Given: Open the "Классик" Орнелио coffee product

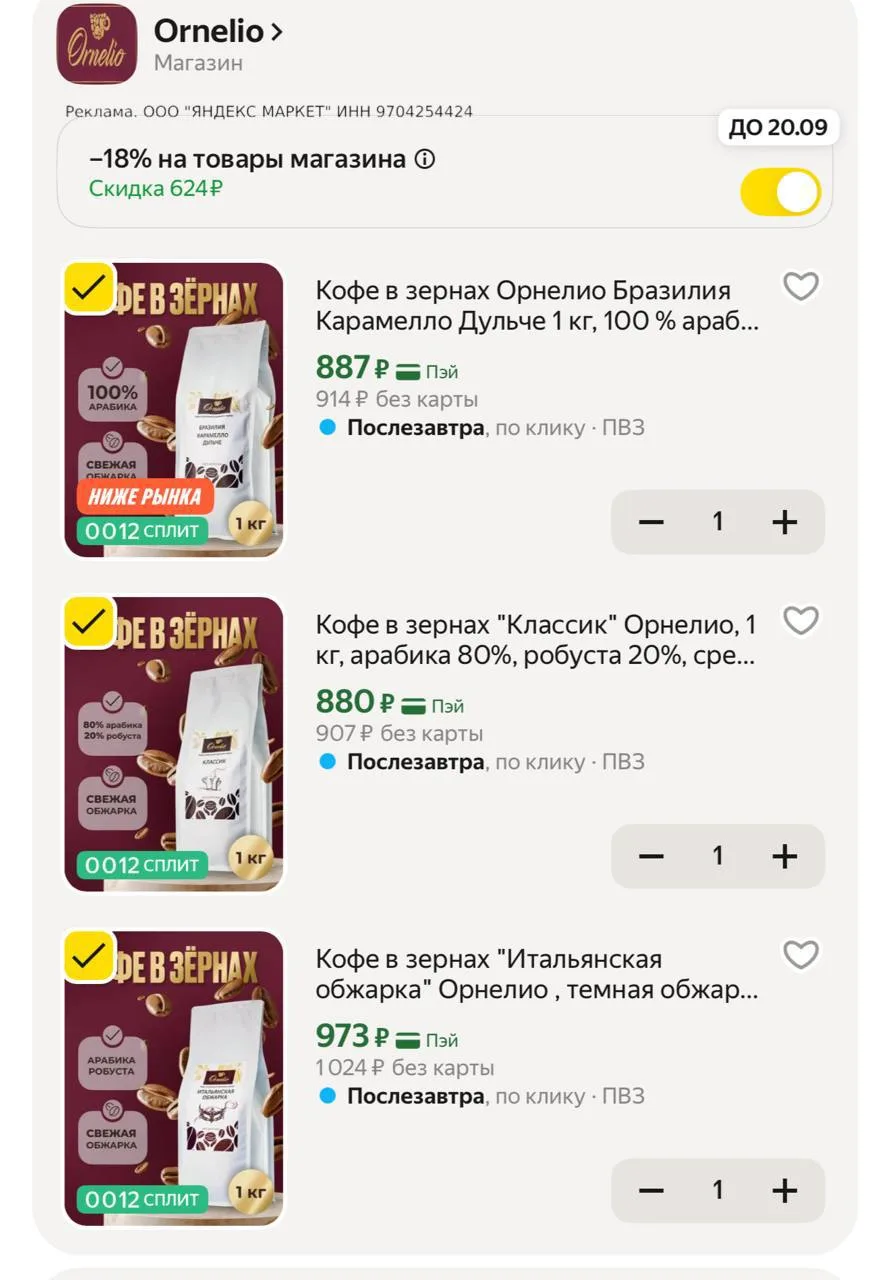Looking at the screenshot, I should 536,640.
